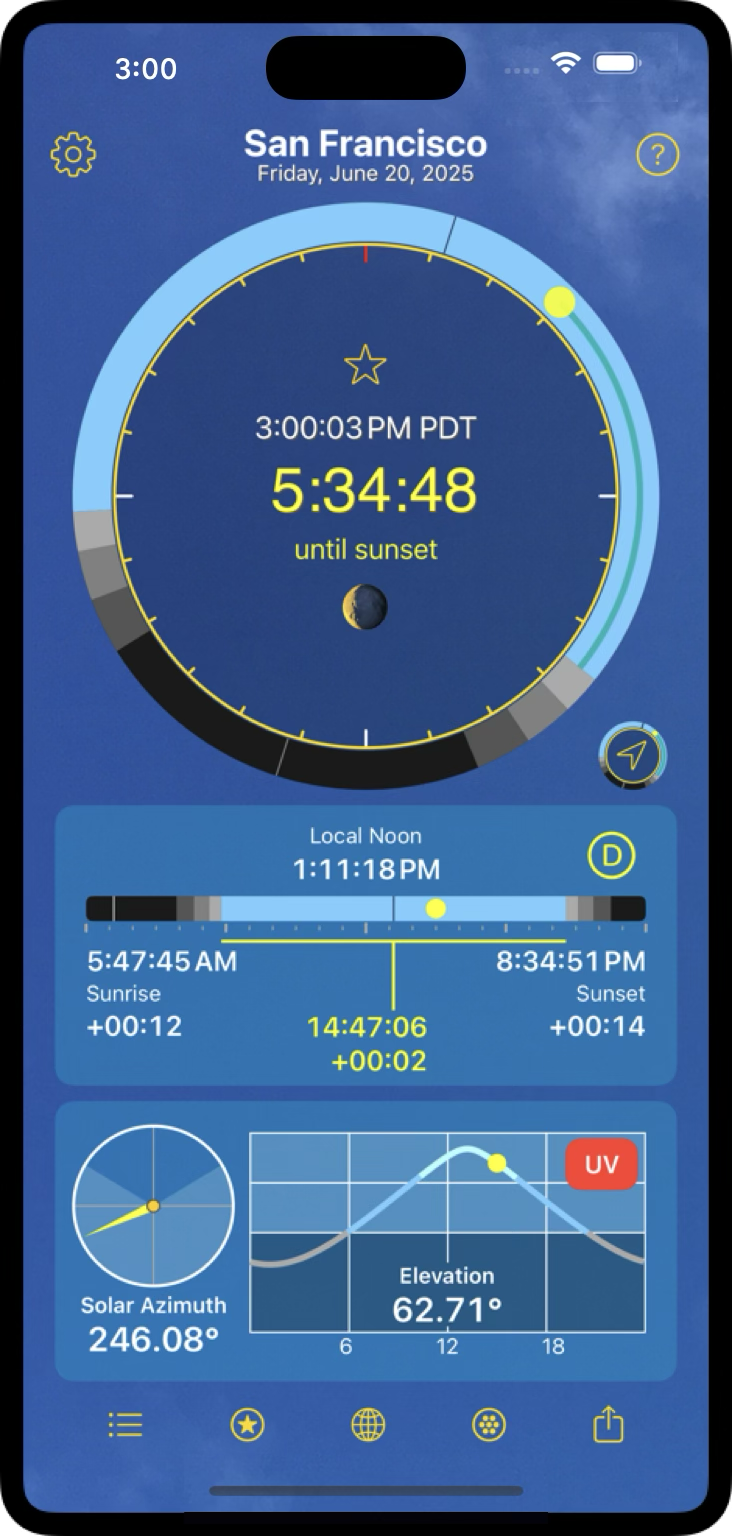The height and width of the screenshot is (1536, 732).
Task: Open the globe icon in the bottom bar
Action: tap(368, 1424)
